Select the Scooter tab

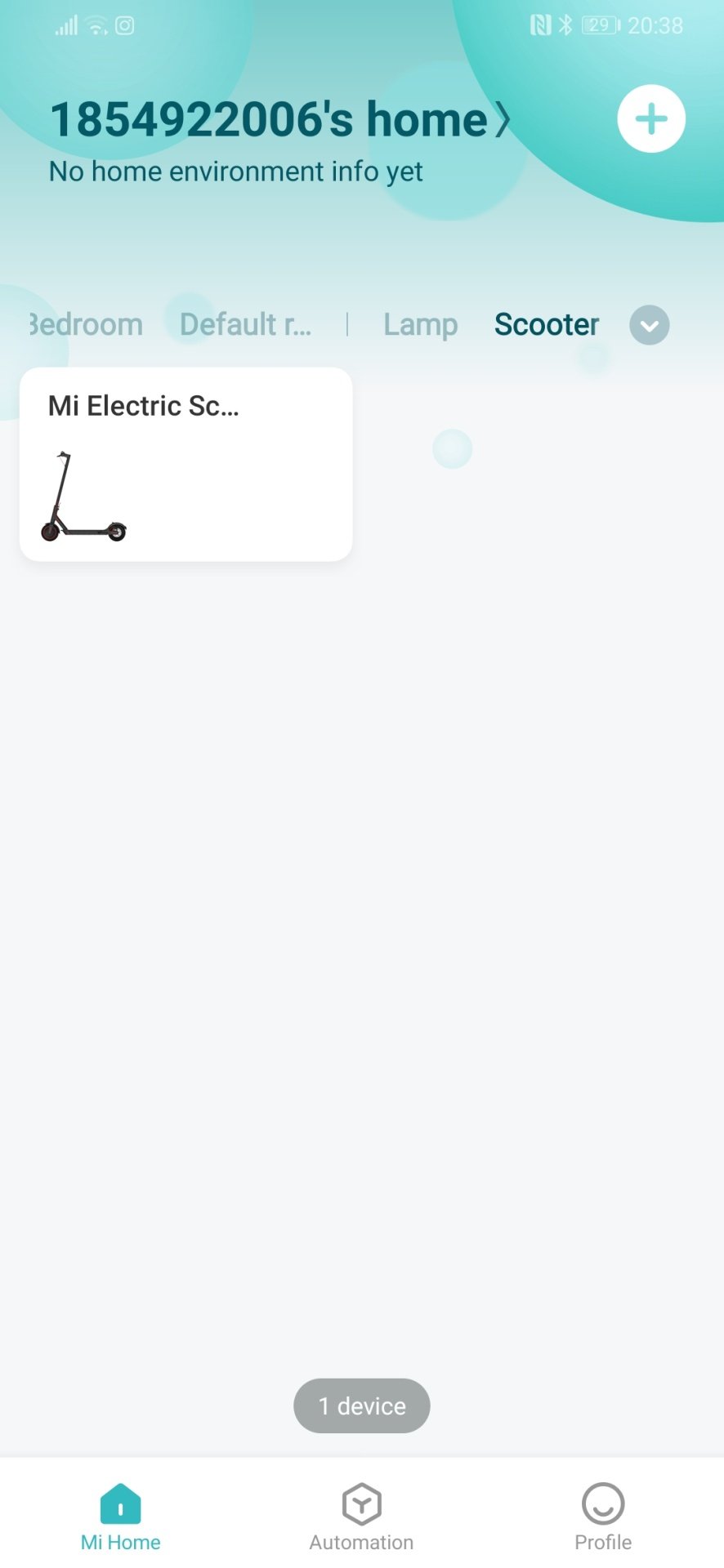547,325
